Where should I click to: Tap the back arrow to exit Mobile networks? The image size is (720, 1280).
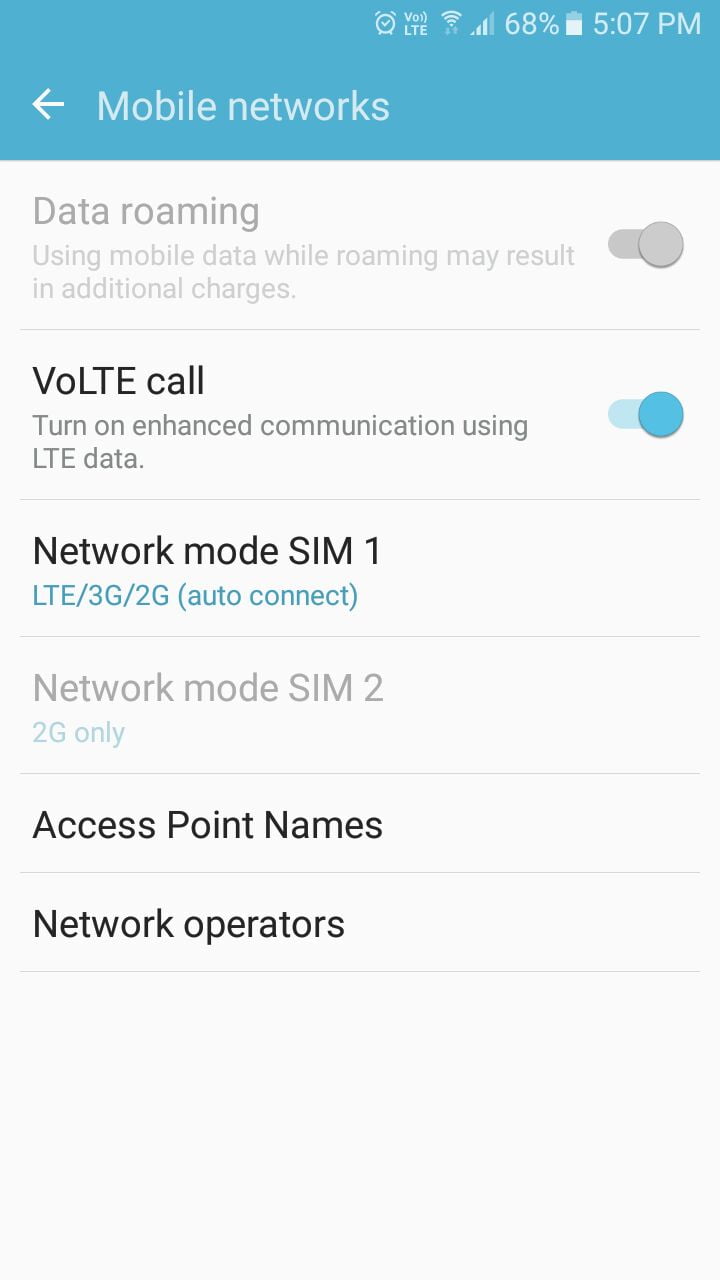[x=47, y=104]
